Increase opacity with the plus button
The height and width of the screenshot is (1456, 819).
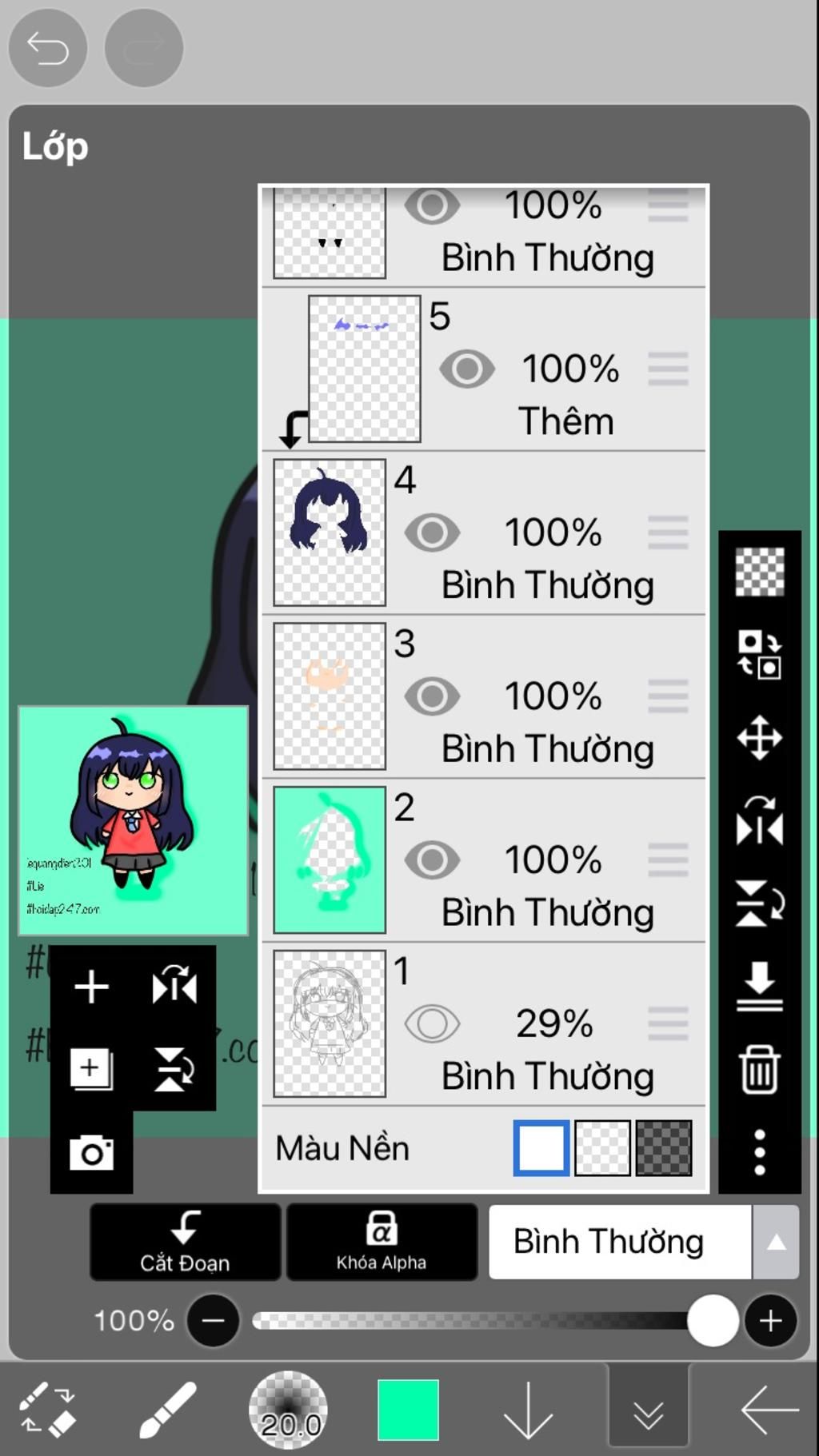[770, 1321]
